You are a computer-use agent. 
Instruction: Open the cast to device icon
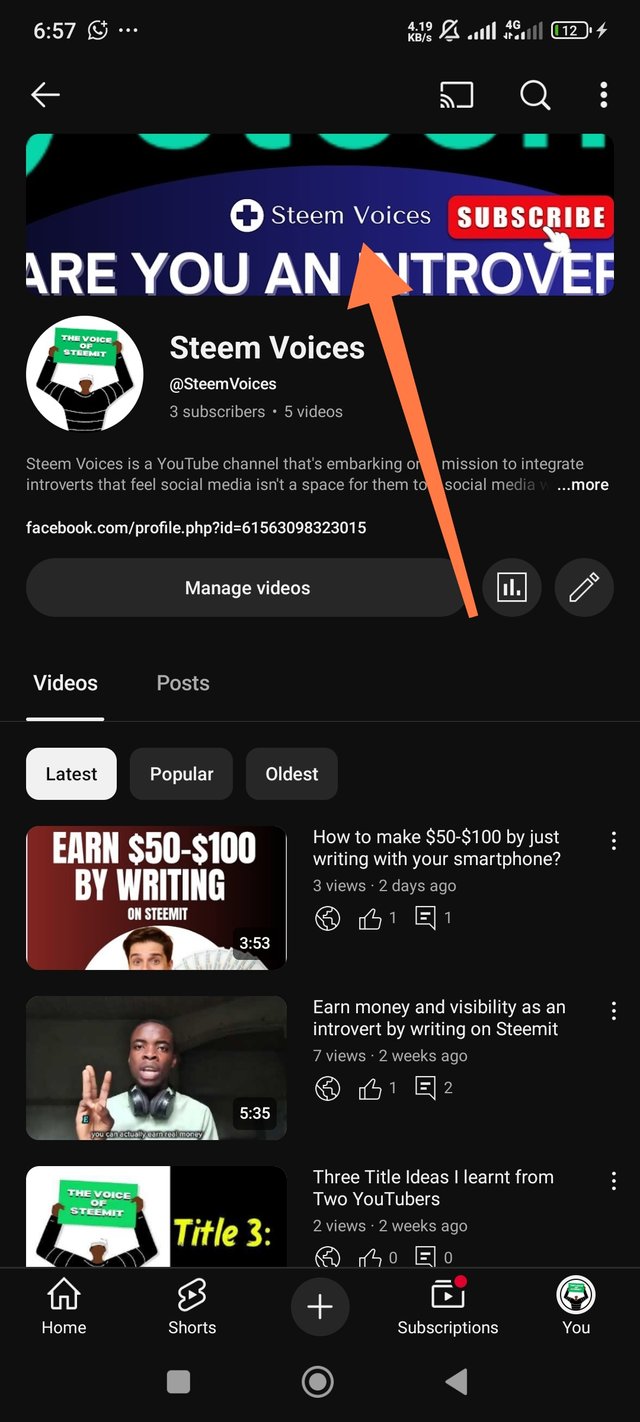(459, 95)
